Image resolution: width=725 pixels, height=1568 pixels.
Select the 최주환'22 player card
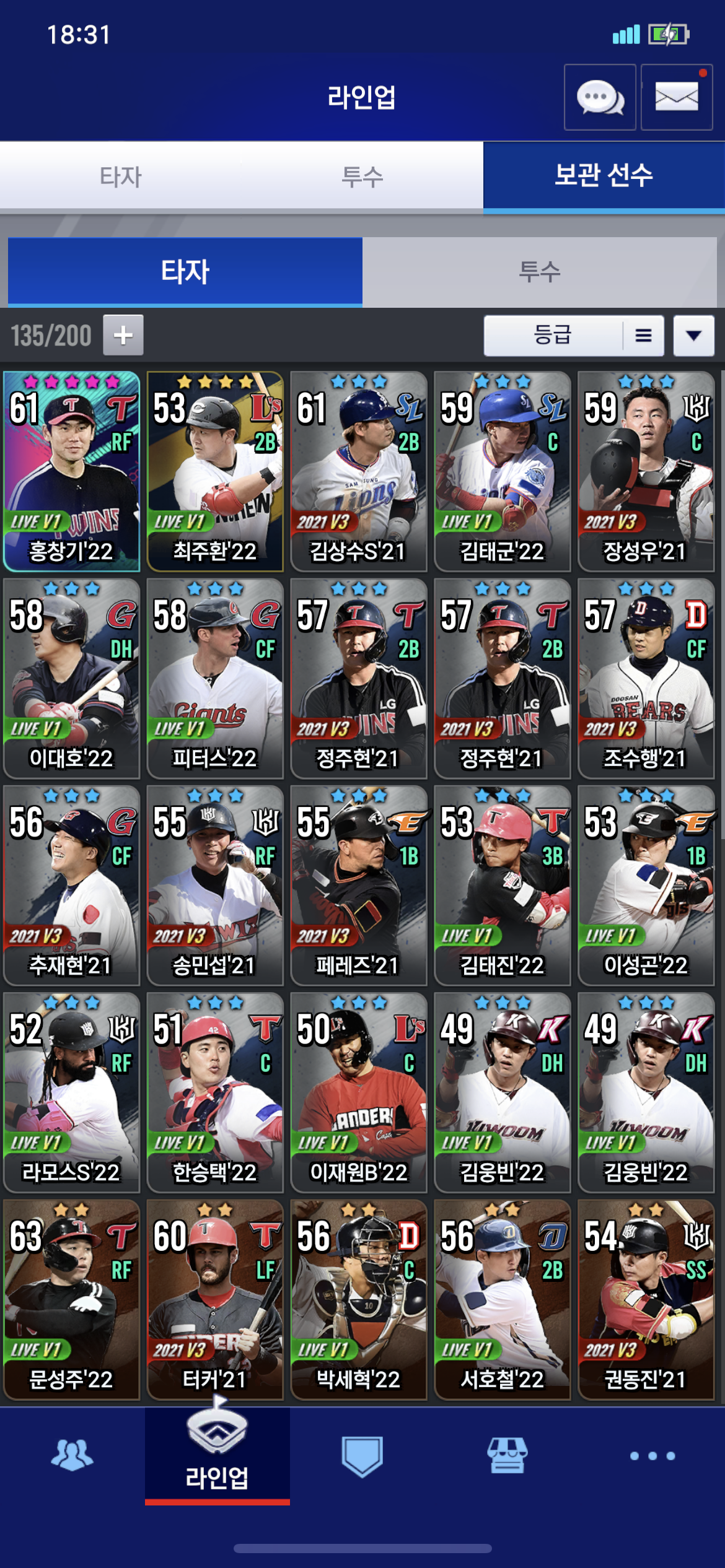pos(214,471)
